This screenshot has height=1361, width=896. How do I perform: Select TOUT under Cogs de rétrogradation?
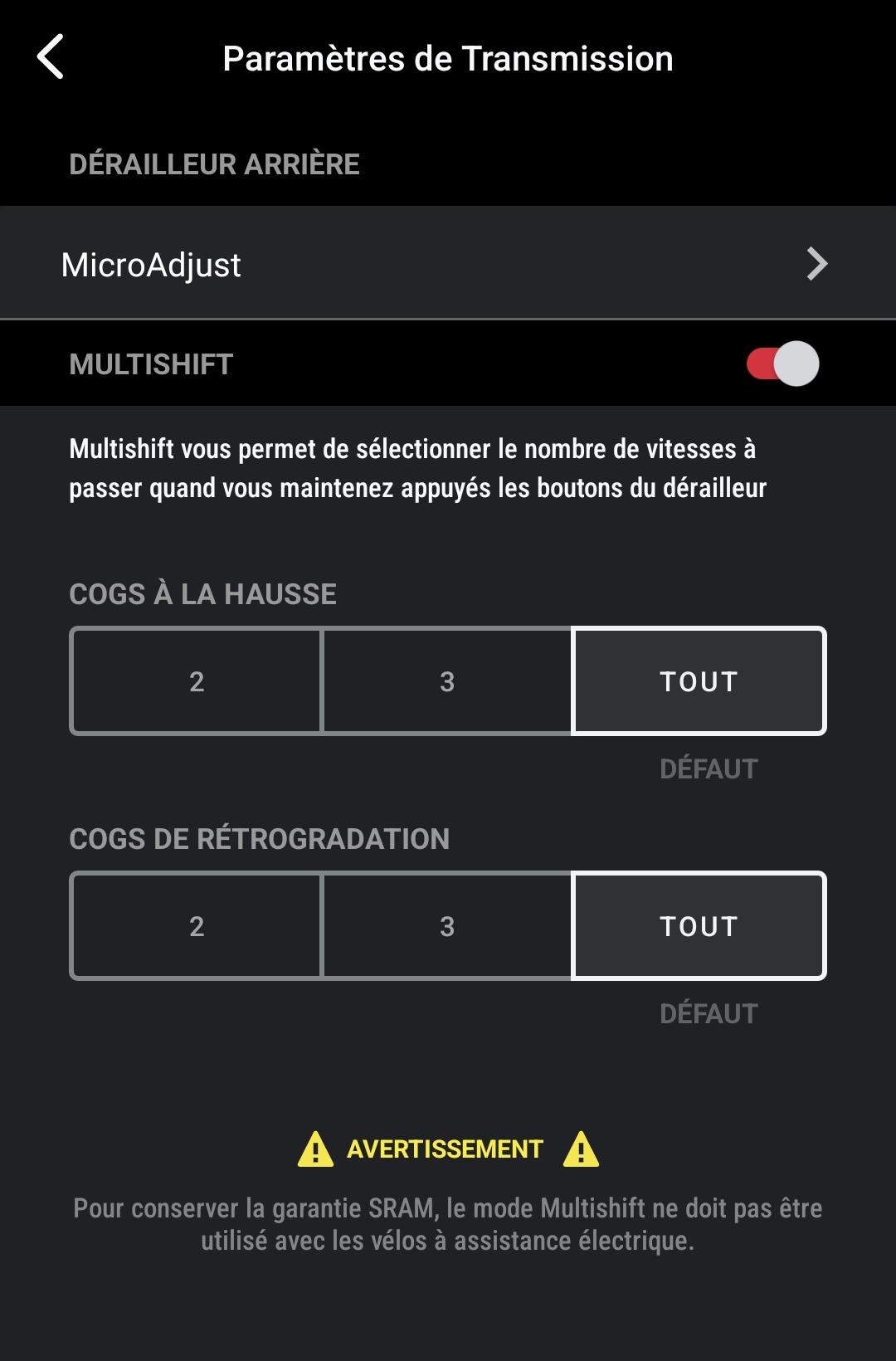click(x=699, y=926)
